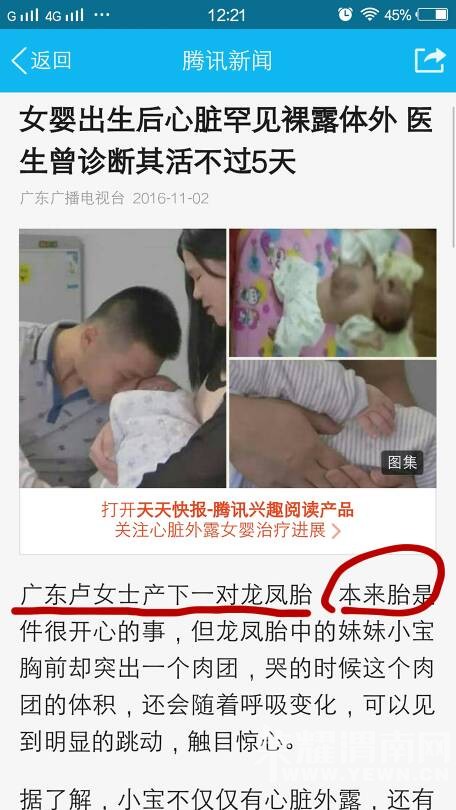This screenshot has height=810, width=456.
Task: Open the 天天快报 promotion link
Action: [227, 520]
